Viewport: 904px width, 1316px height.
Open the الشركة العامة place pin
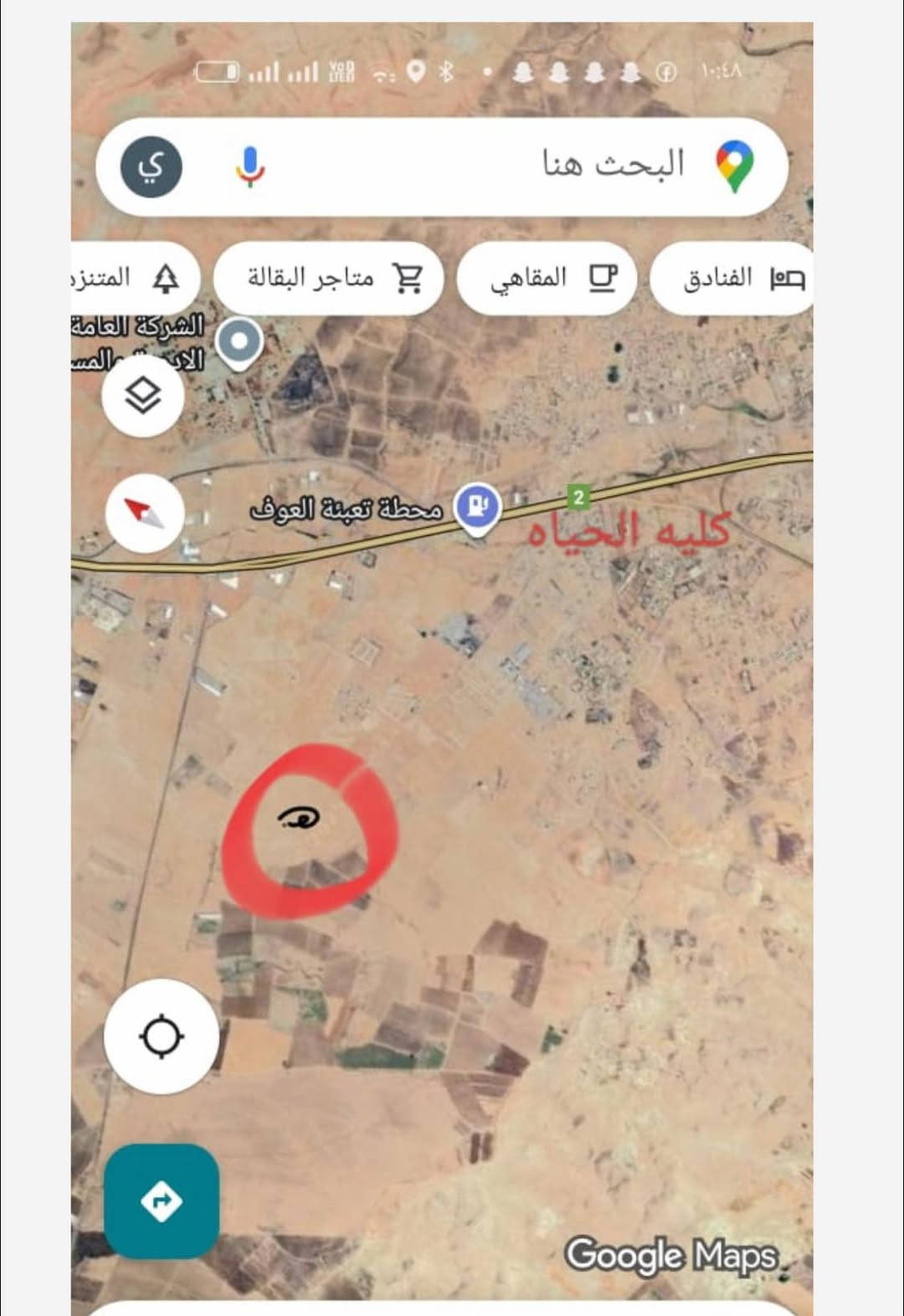click(x=239, y=342)
